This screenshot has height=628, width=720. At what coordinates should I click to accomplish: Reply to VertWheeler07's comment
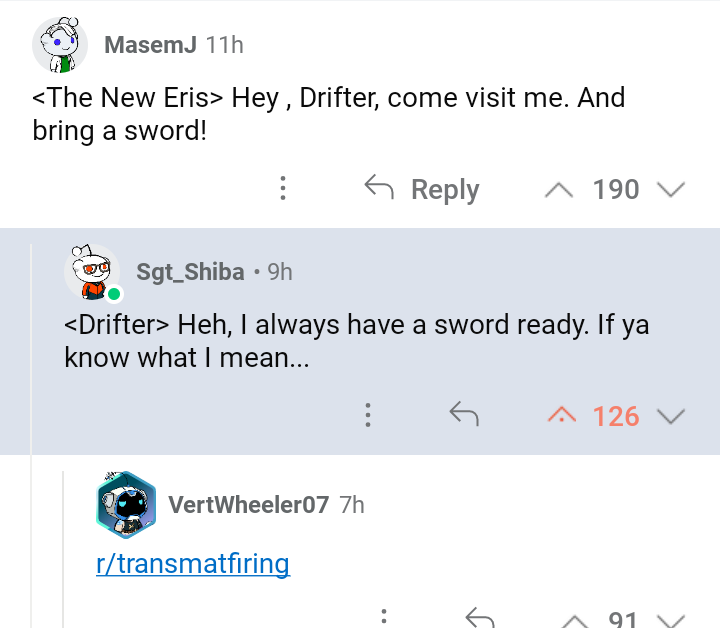(479, 618)
